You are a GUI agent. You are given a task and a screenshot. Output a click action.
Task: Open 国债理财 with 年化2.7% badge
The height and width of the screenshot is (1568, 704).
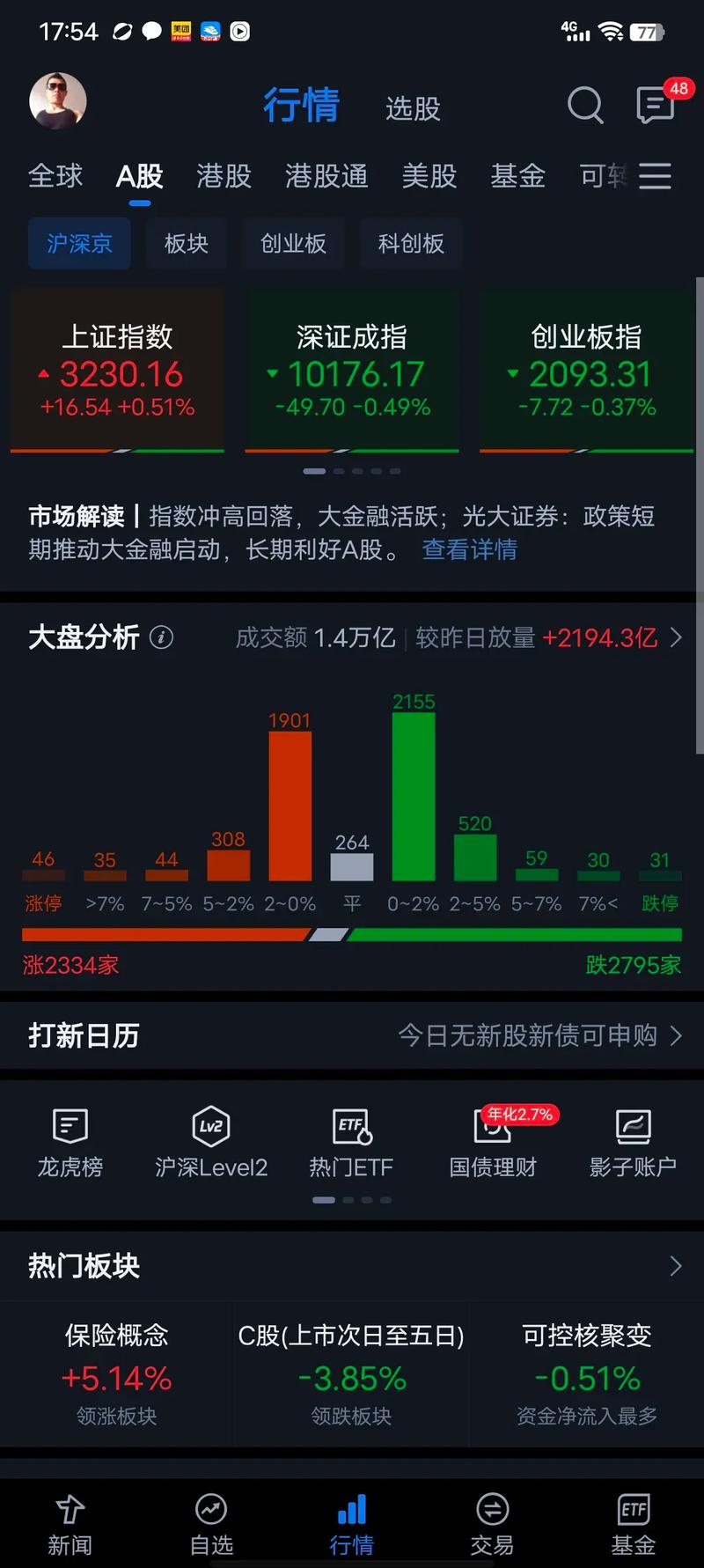[492, 1142]
